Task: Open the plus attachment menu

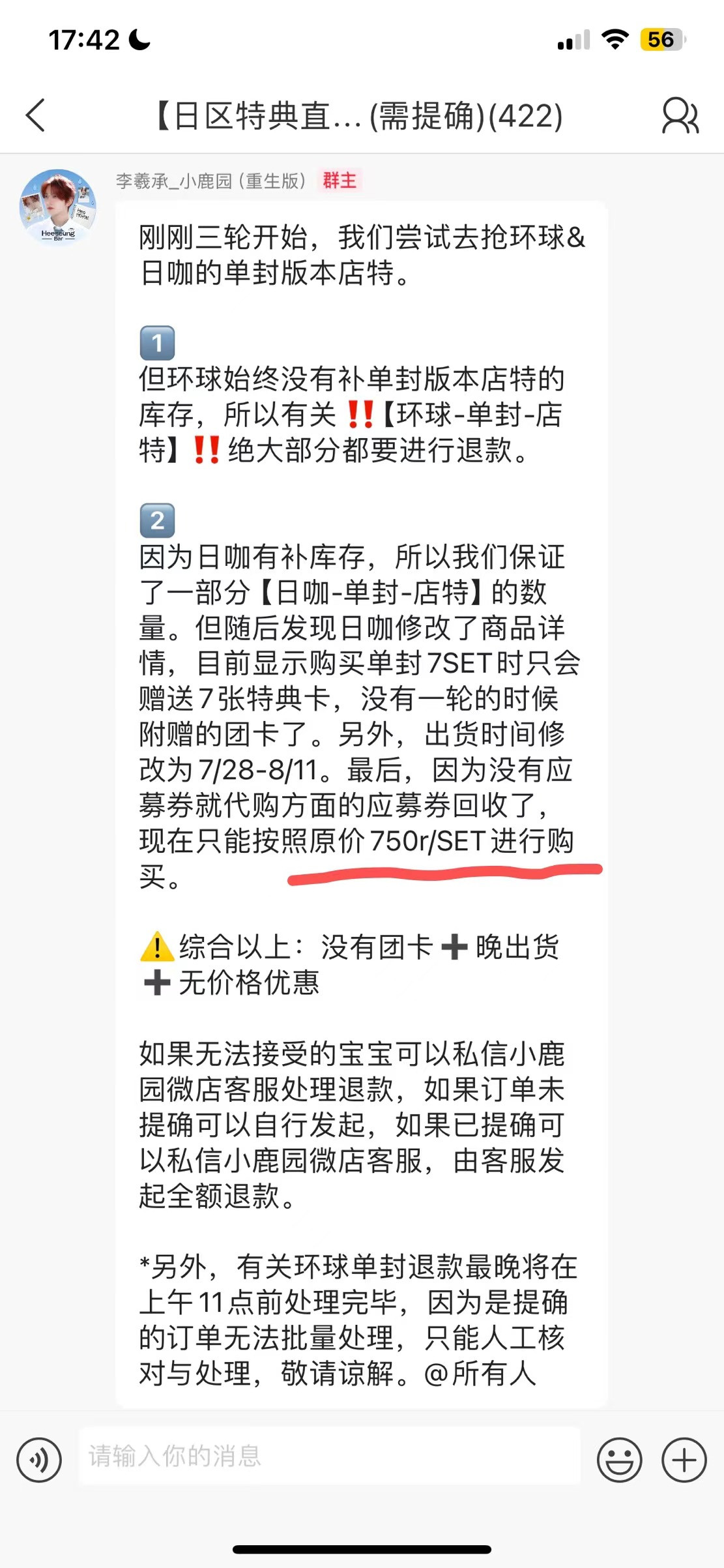Action: point(684,1460)
